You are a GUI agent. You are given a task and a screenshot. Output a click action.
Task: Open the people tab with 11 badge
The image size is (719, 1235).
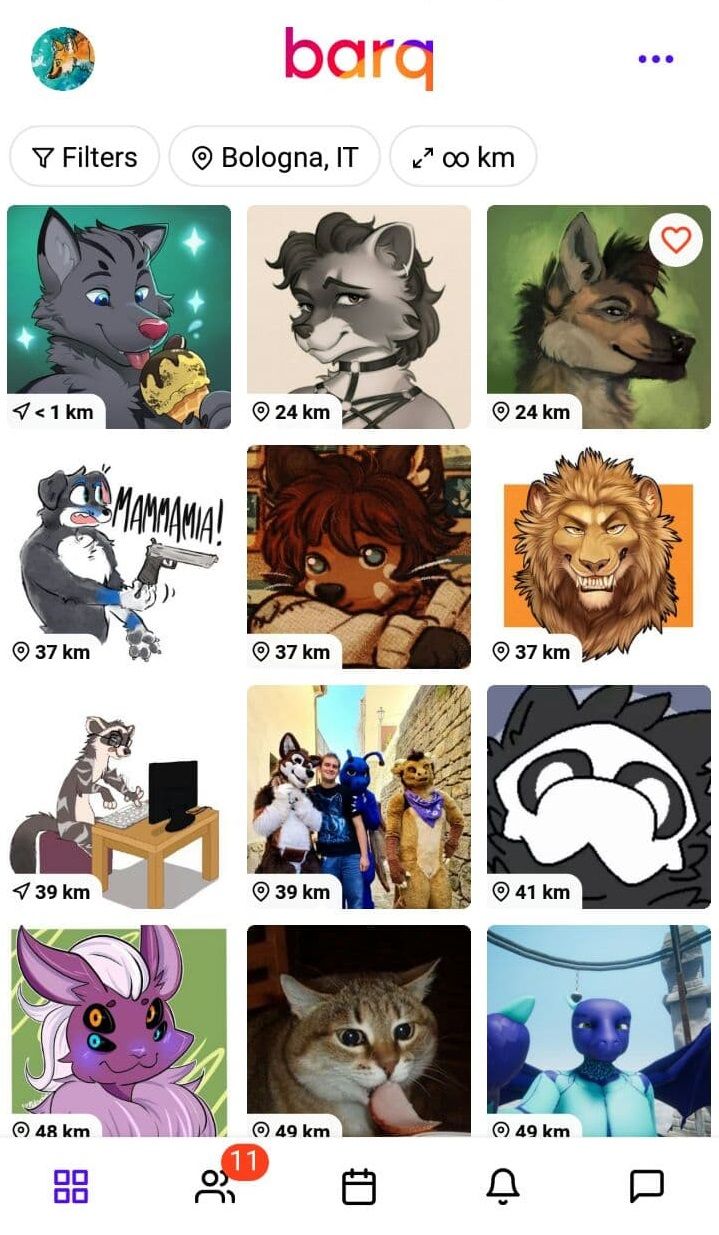[216, 1187]
